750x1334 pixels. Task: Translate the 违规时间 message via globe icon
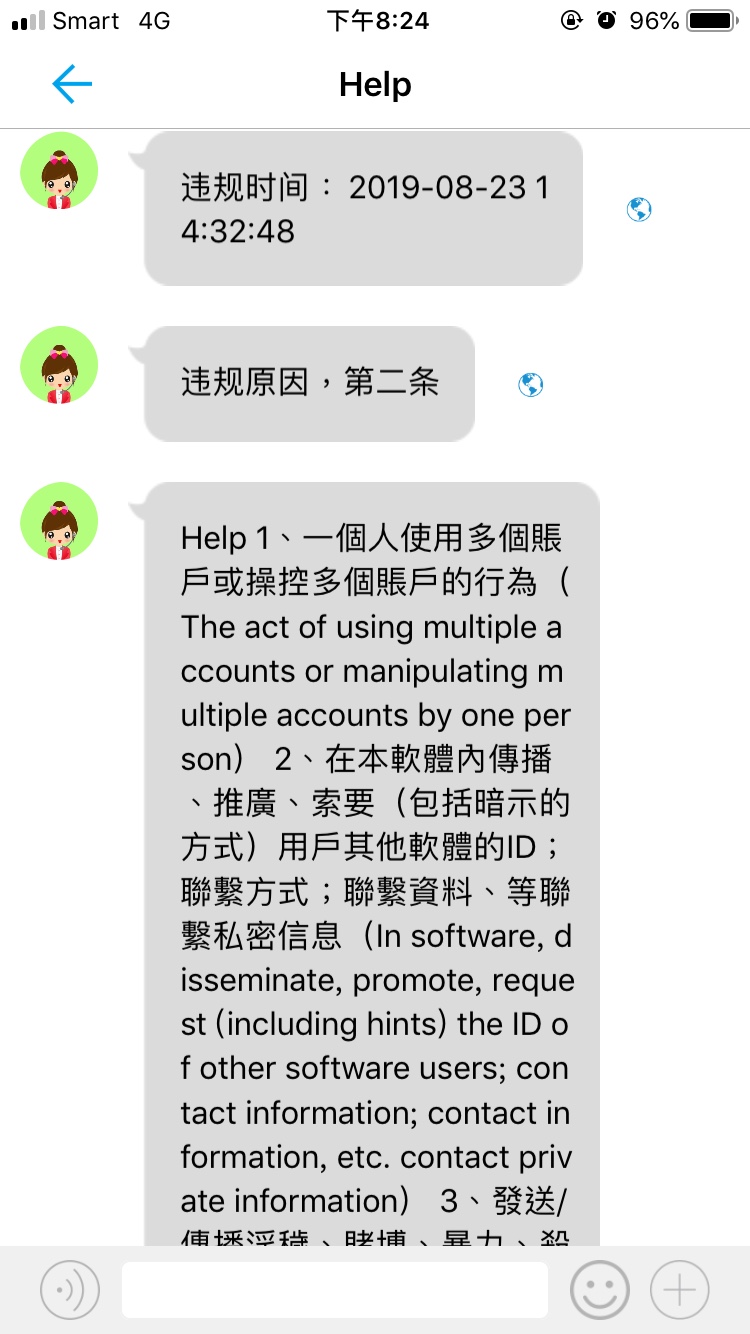pos(638,210)
